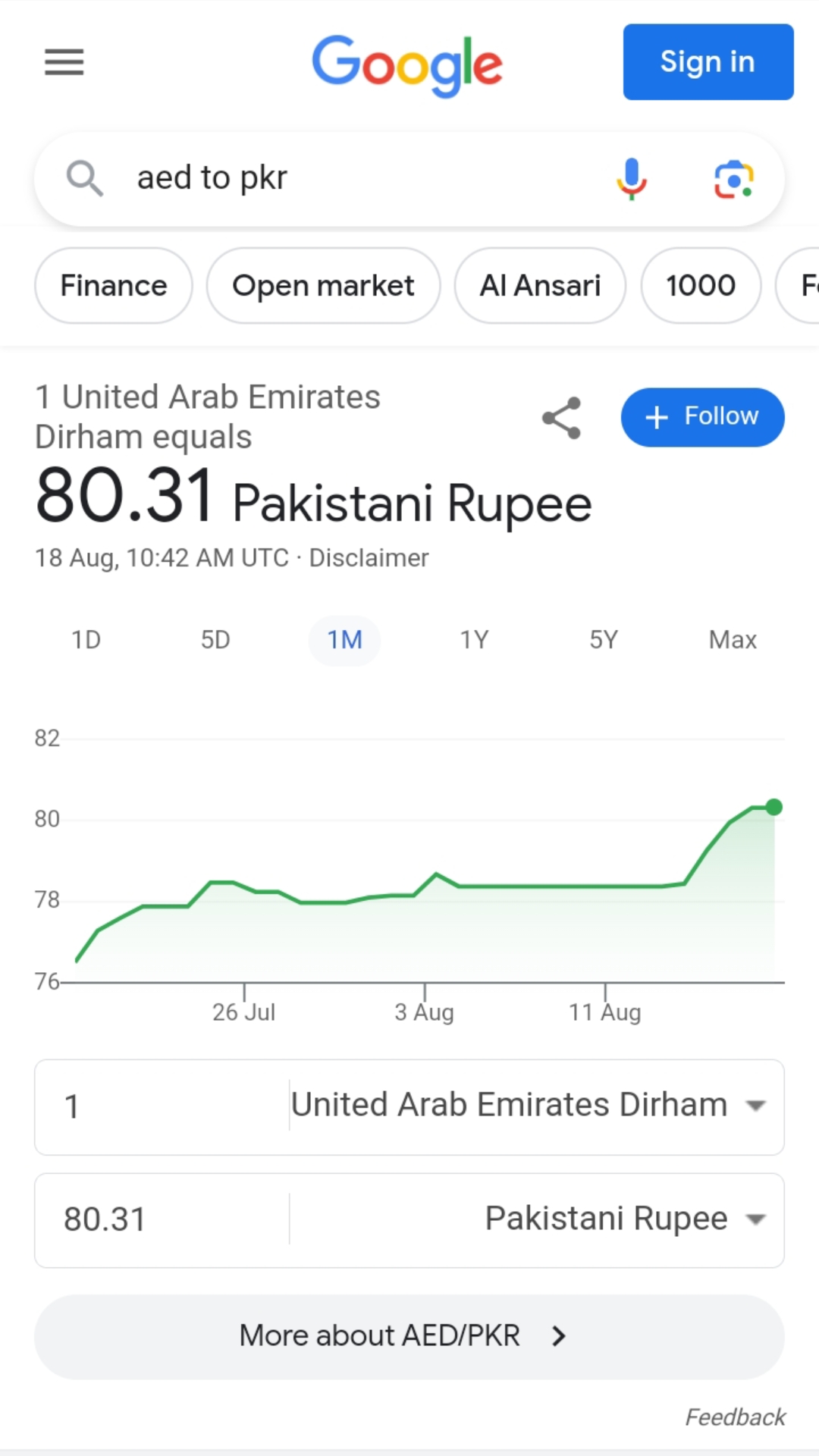Open More about AED/PKR

coord(409,1336)
